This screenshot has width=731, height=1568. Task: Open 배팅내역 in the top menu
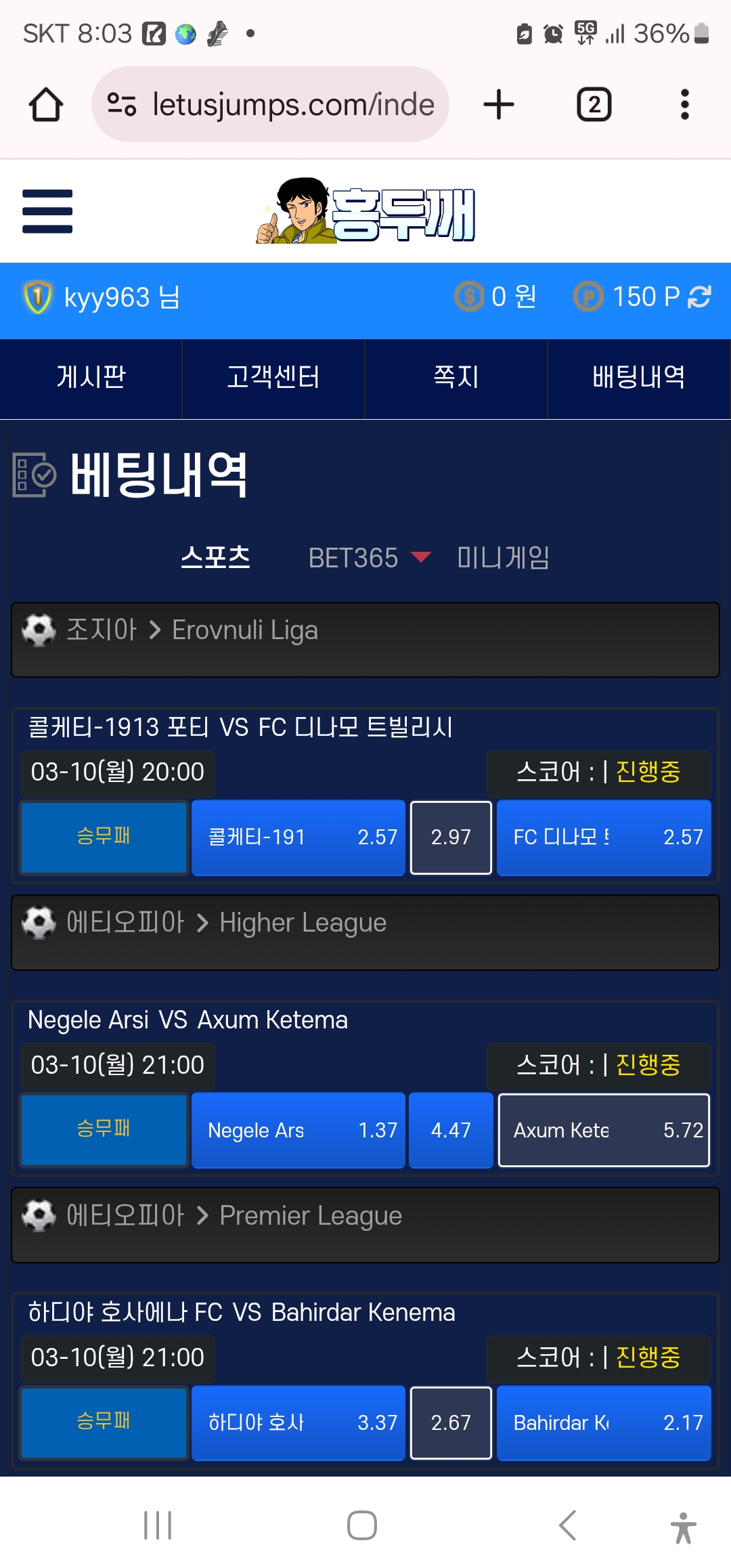tap(638, 378)
